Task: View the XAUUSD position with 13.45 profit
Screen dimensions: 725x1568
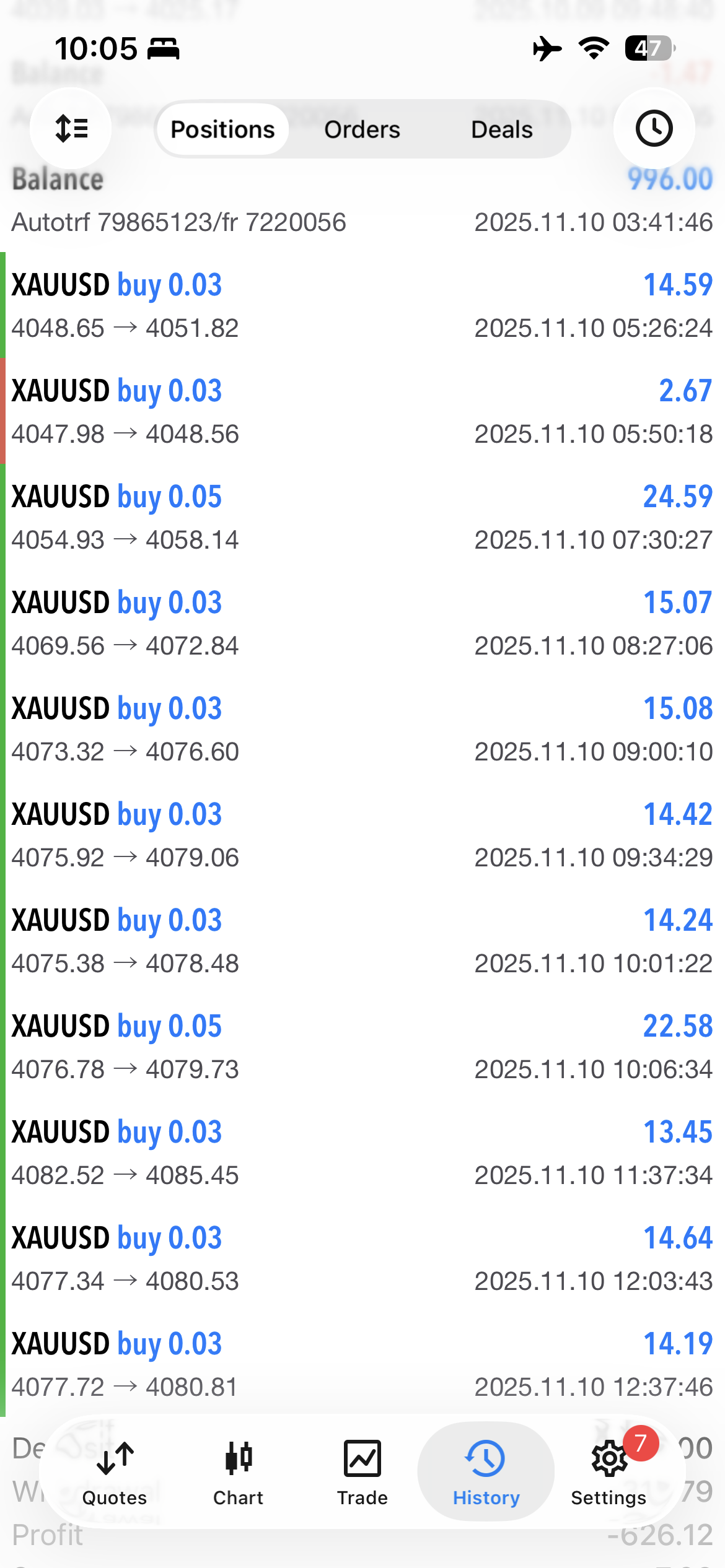Action: click(x=362, y=1152)
